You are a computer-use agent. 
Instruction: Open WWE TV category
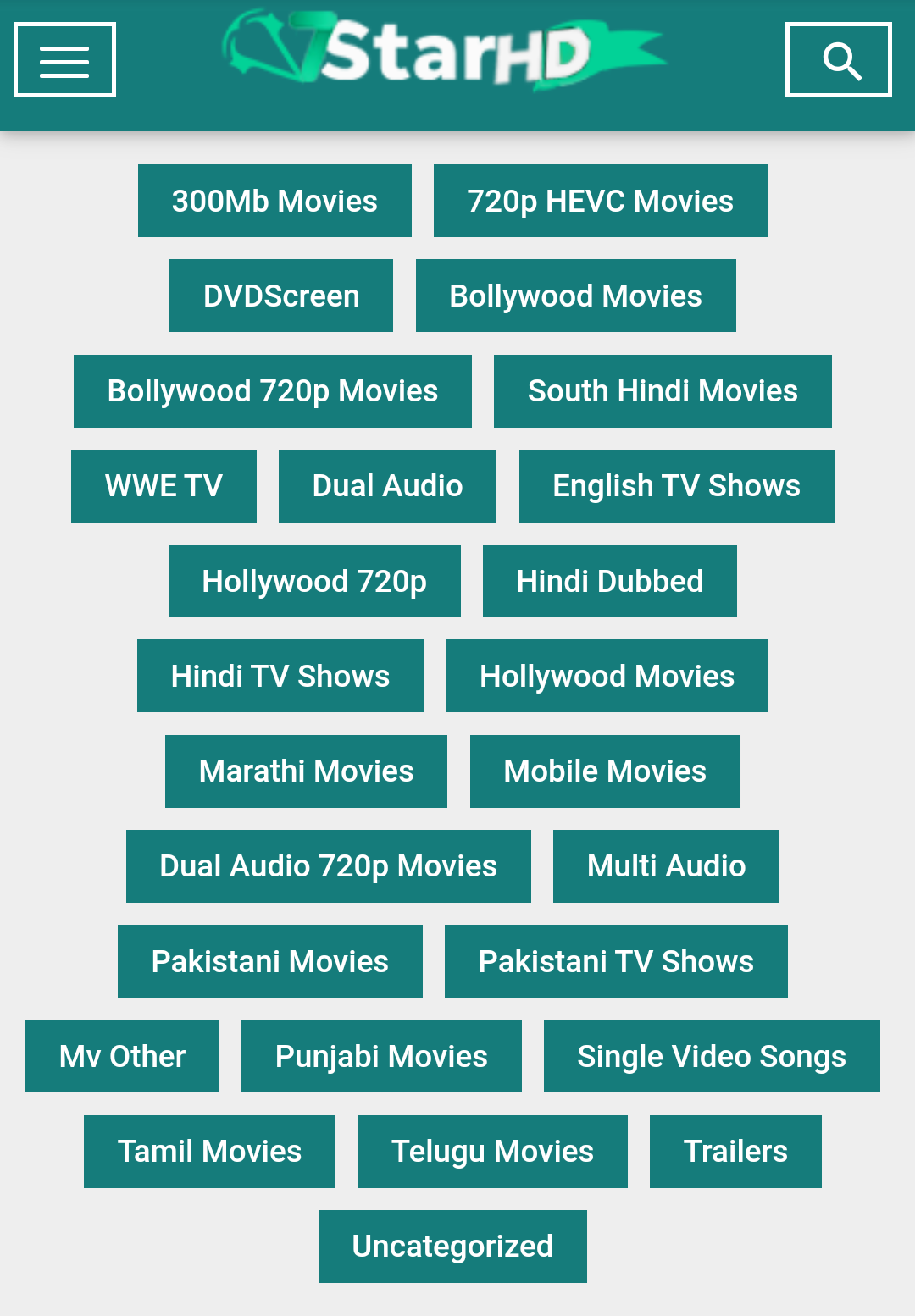tap(164, 486)
